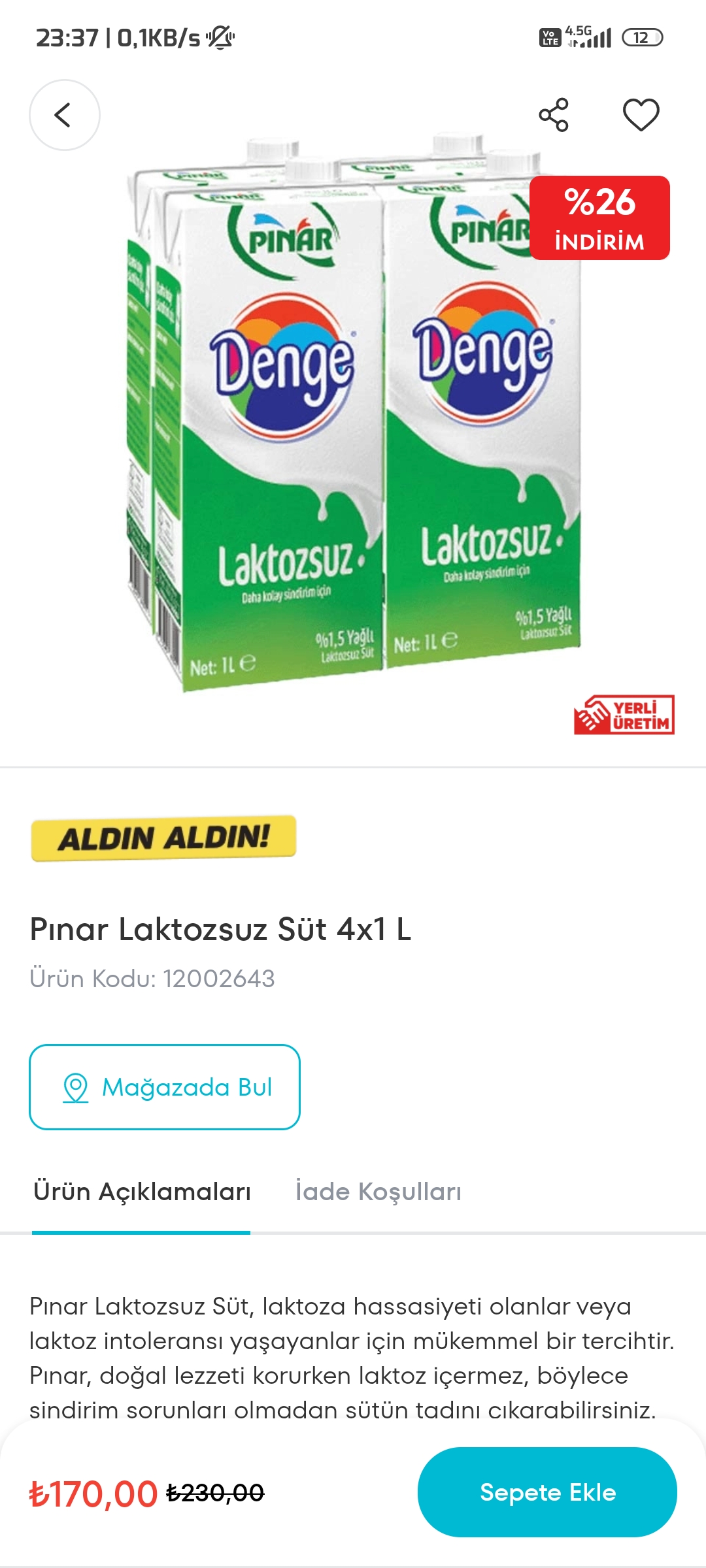Share this Pınar milk product

[554, 115]
